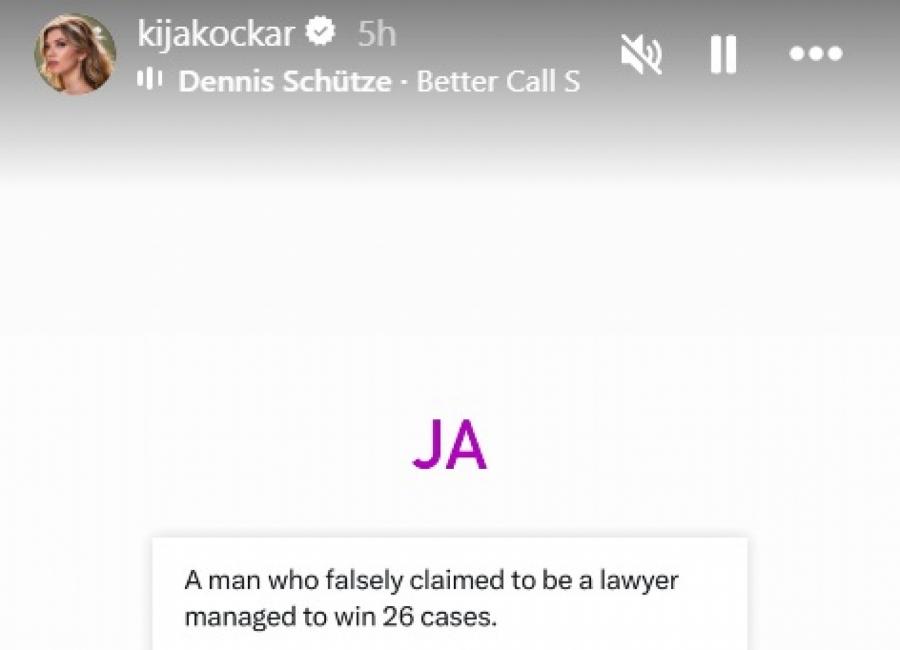The image size is (900, 650).
Task: Unmute the story sound
Action: click(640, 54)
